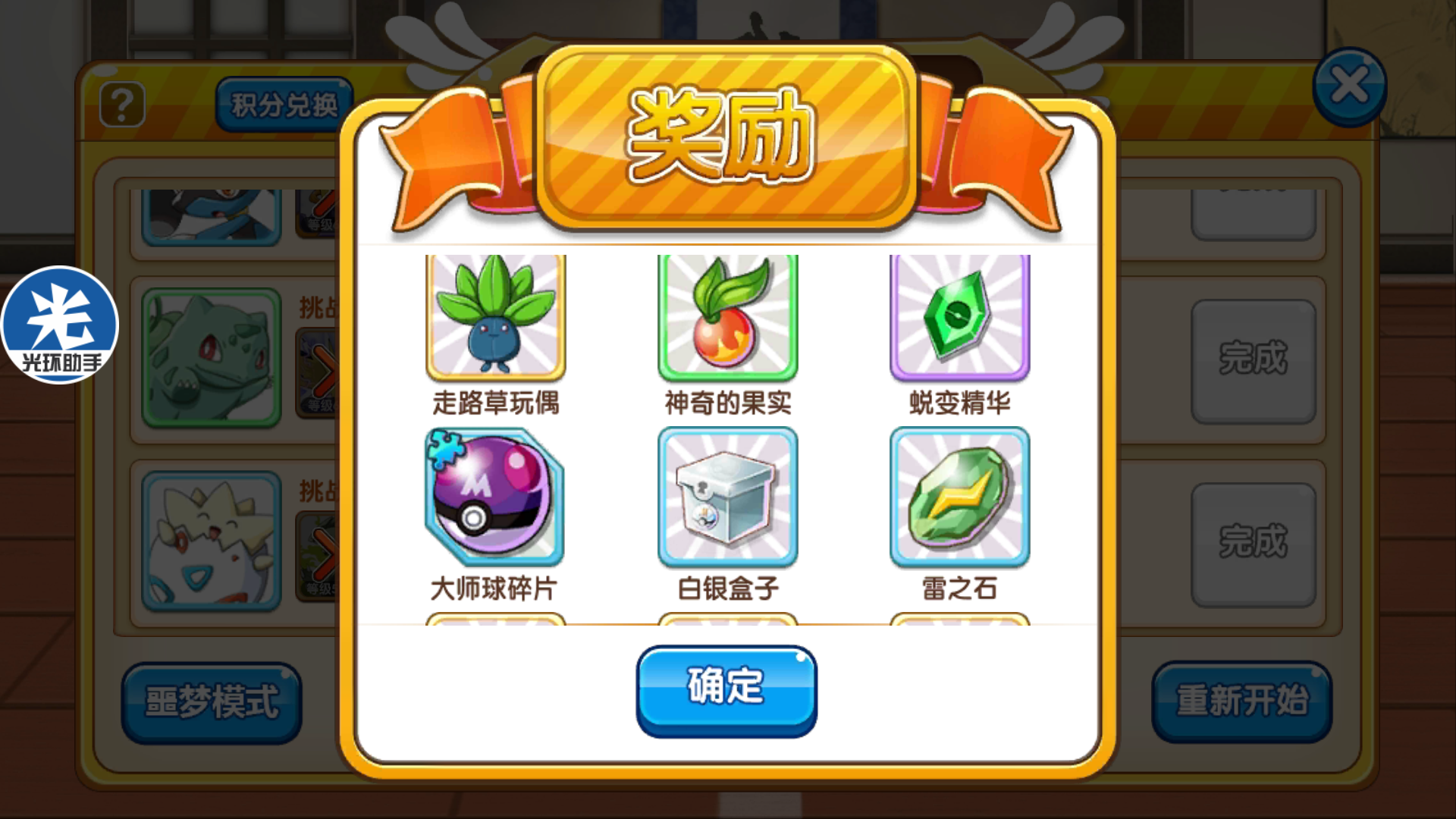Image resolution: width=1456 pixels, height=819 pixels.
Task: Check the 雷之石 reward item
Action: tap(959, 497)
